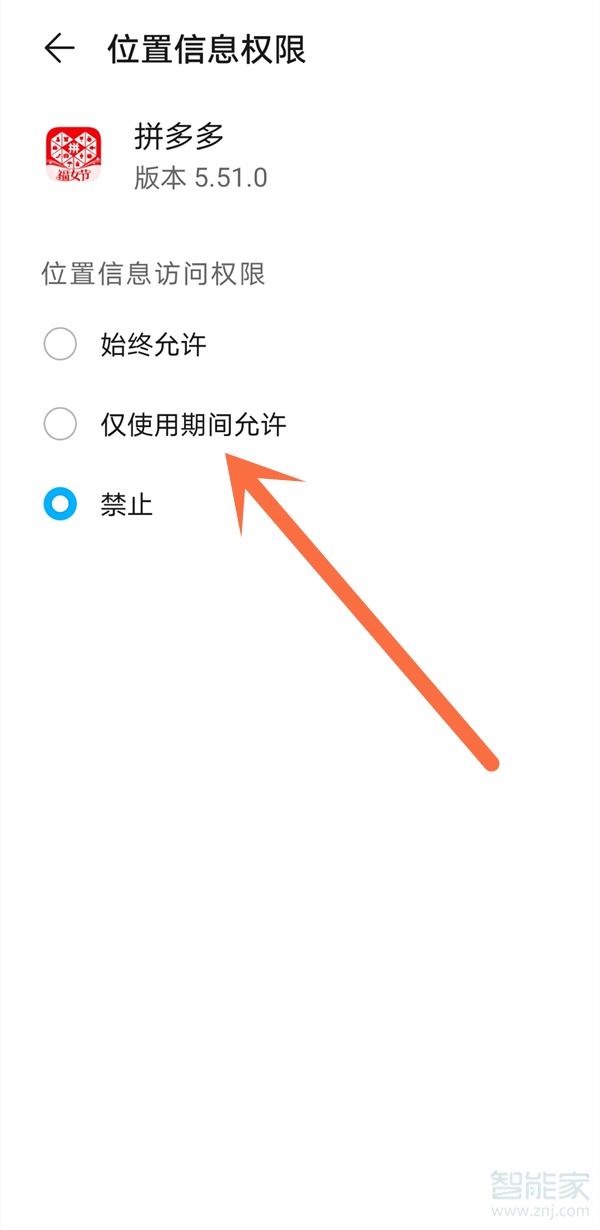Select 始终允许 location option
Image resolution: width=600 pixels, height=1230 pixels.
pos(61,345)
